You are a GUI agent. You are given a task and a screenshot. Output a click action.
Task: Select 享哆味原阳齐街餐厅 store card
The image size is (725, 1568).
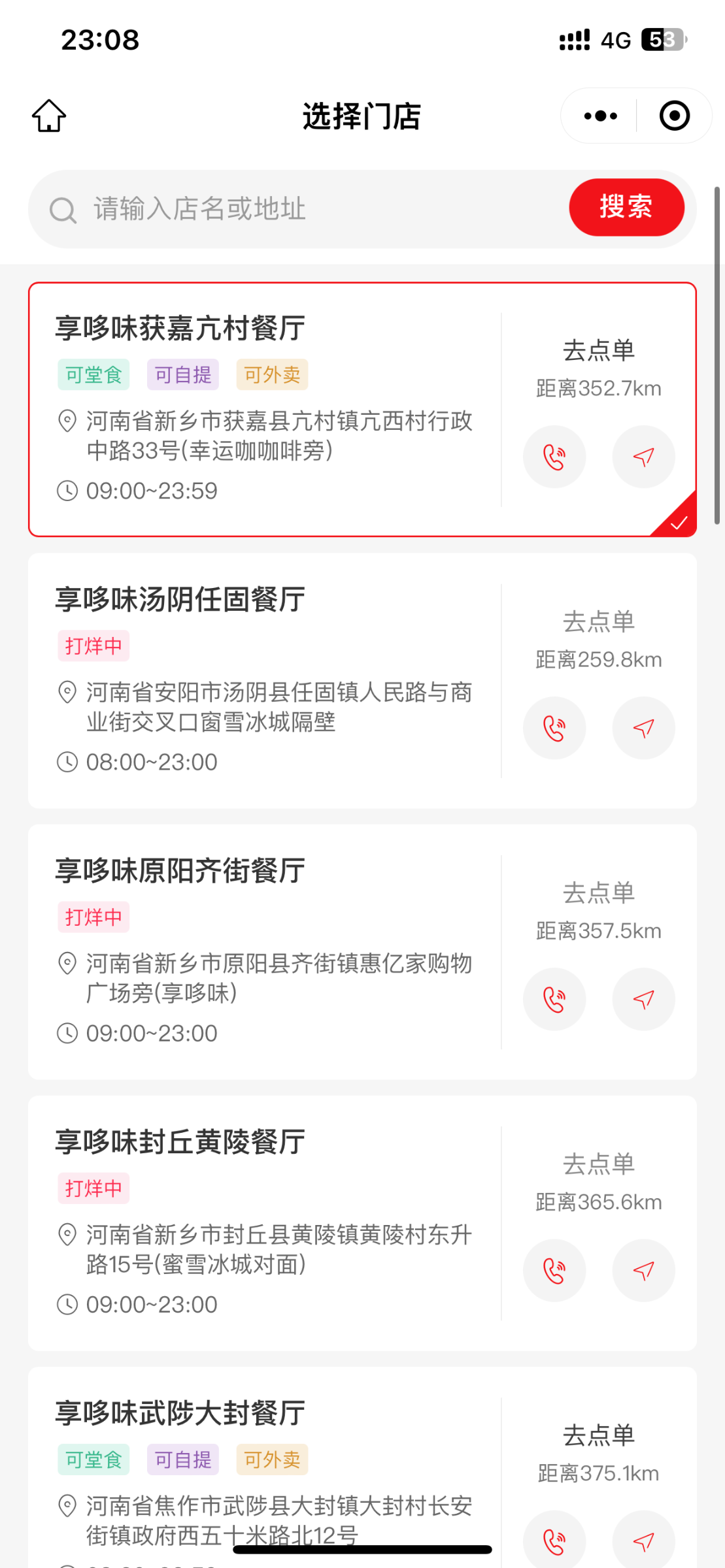point(362,952)
